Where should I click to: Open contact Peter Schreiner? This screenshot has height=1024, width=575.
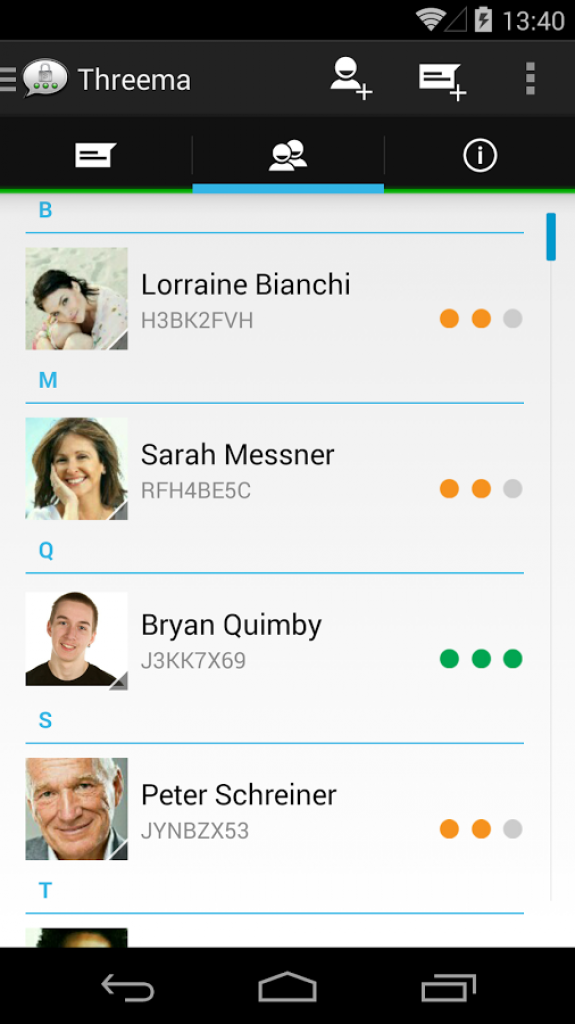pos(274,808)
